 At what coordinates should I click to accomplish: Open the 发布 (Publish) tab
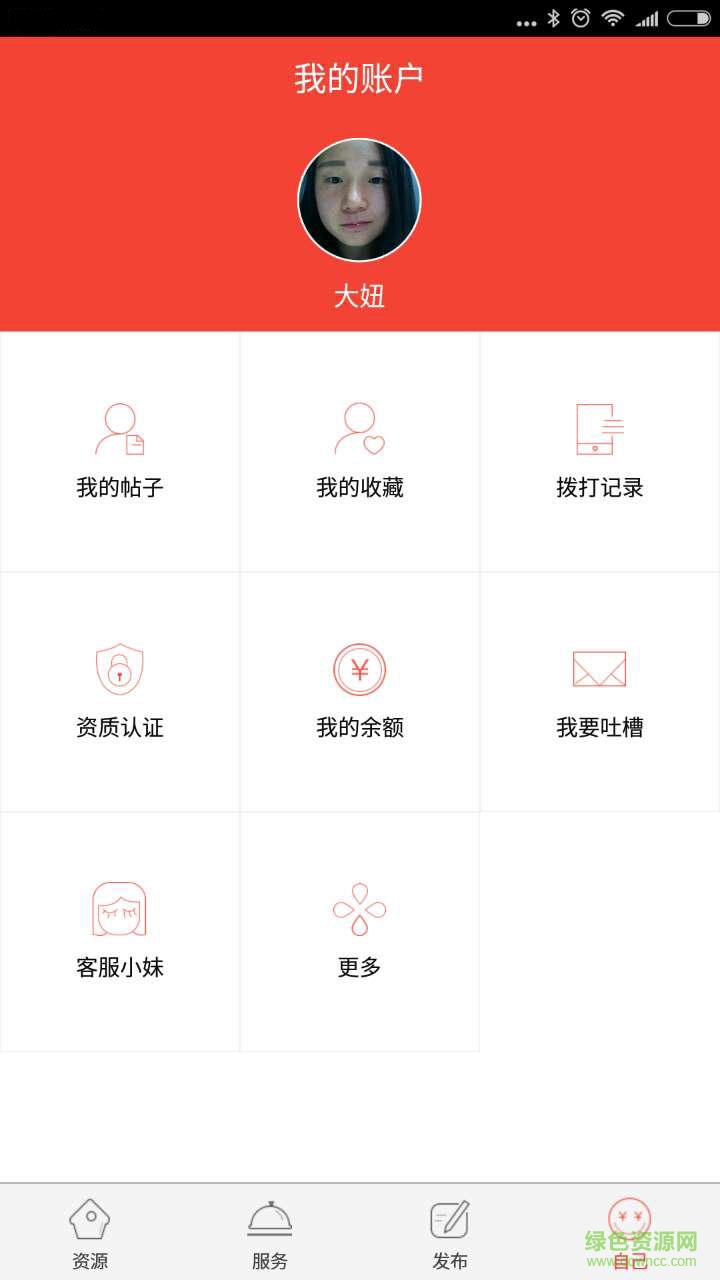point(450,1230)
